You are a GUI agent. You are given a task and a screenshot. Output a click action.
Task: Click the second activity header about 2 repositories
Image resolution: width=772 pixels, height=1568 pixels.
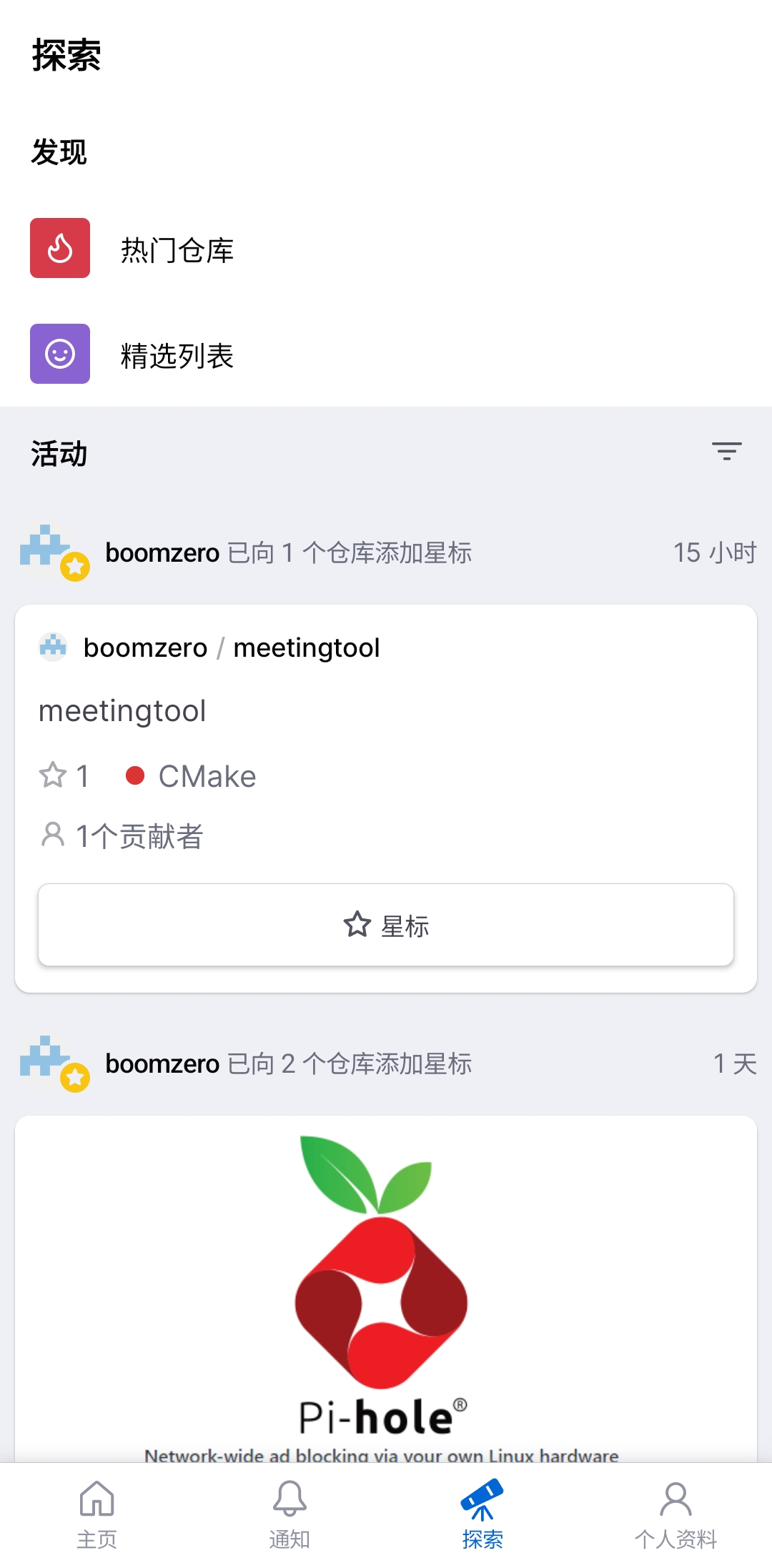point(289,1064)
